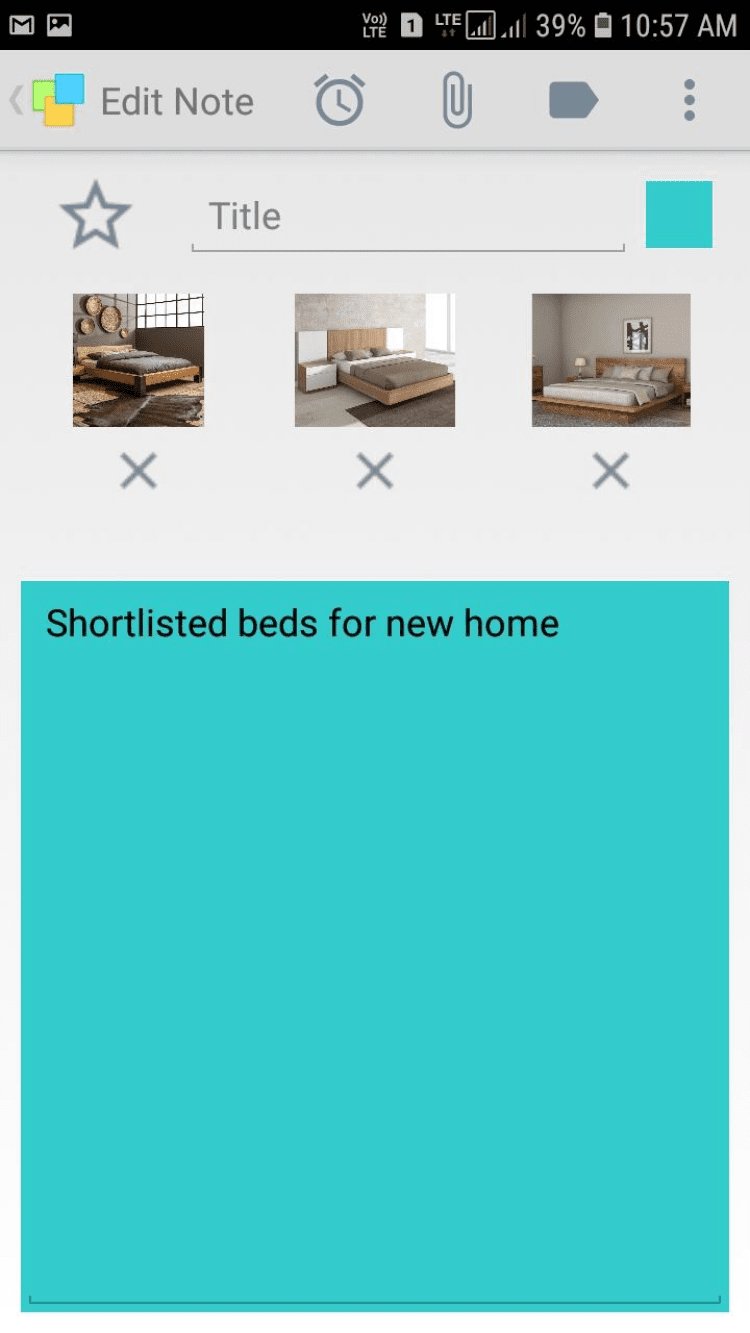This screenshot has width=750, height=1333.
Task: Change the note color swatch
Action: tap(679, 214)
